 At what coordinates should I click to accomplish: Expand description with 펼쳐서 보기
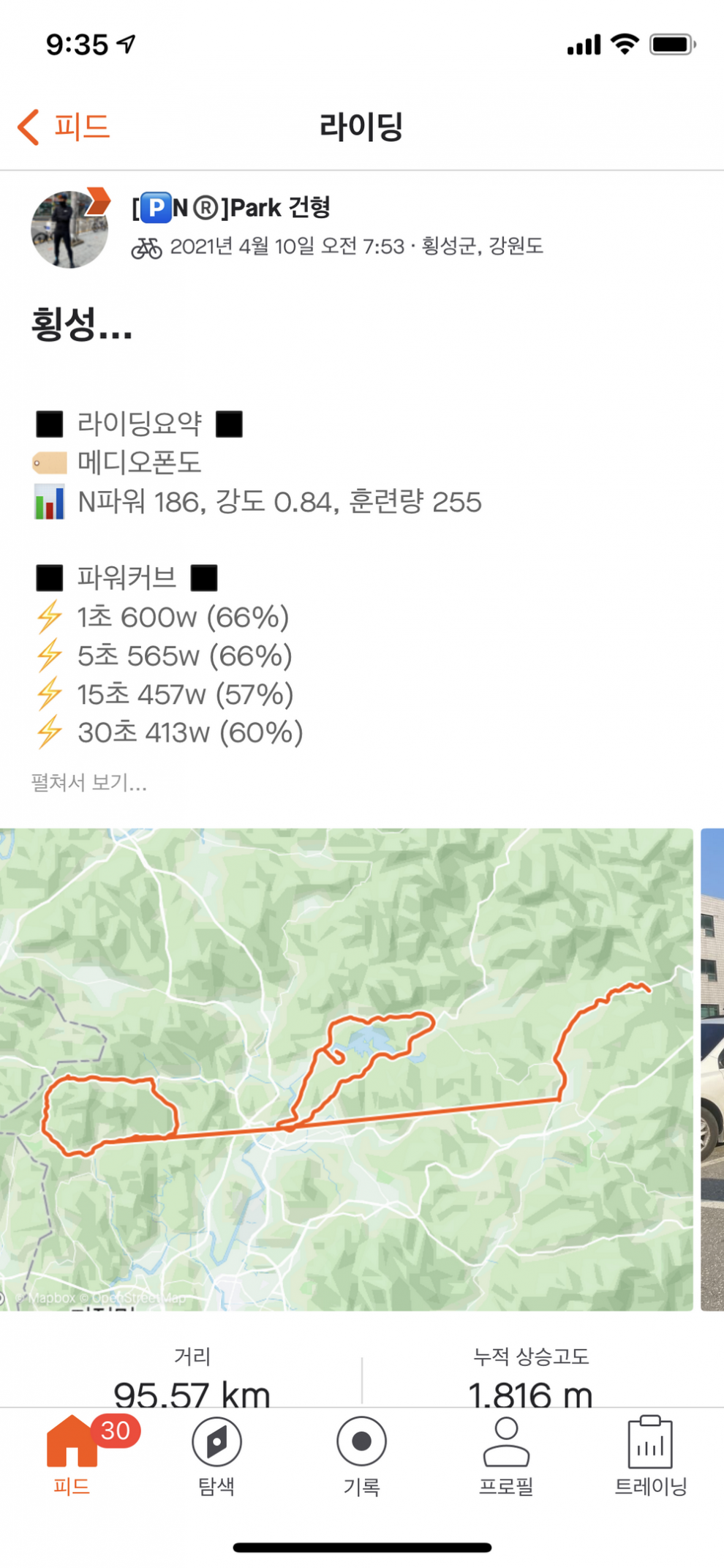88,783
